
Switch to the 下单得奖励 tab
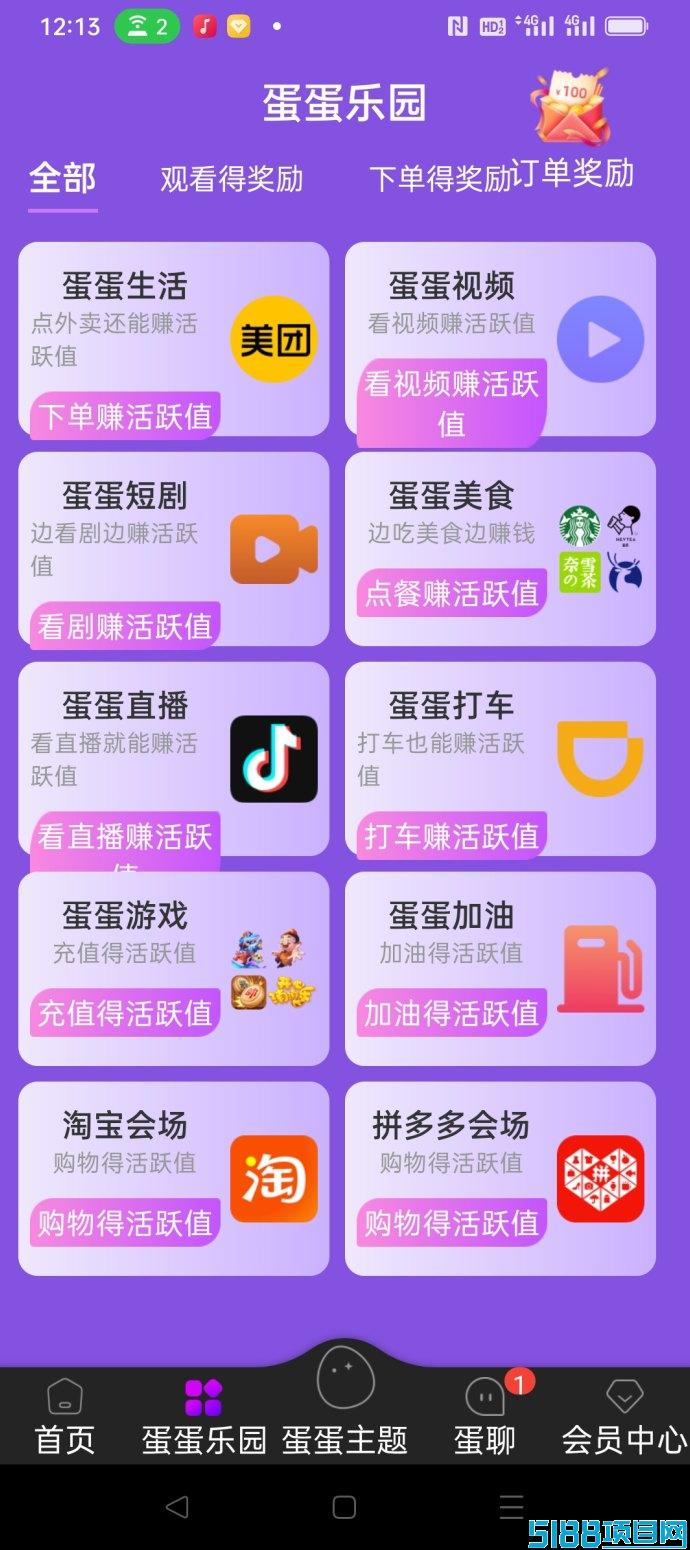(x=440, y=179)
